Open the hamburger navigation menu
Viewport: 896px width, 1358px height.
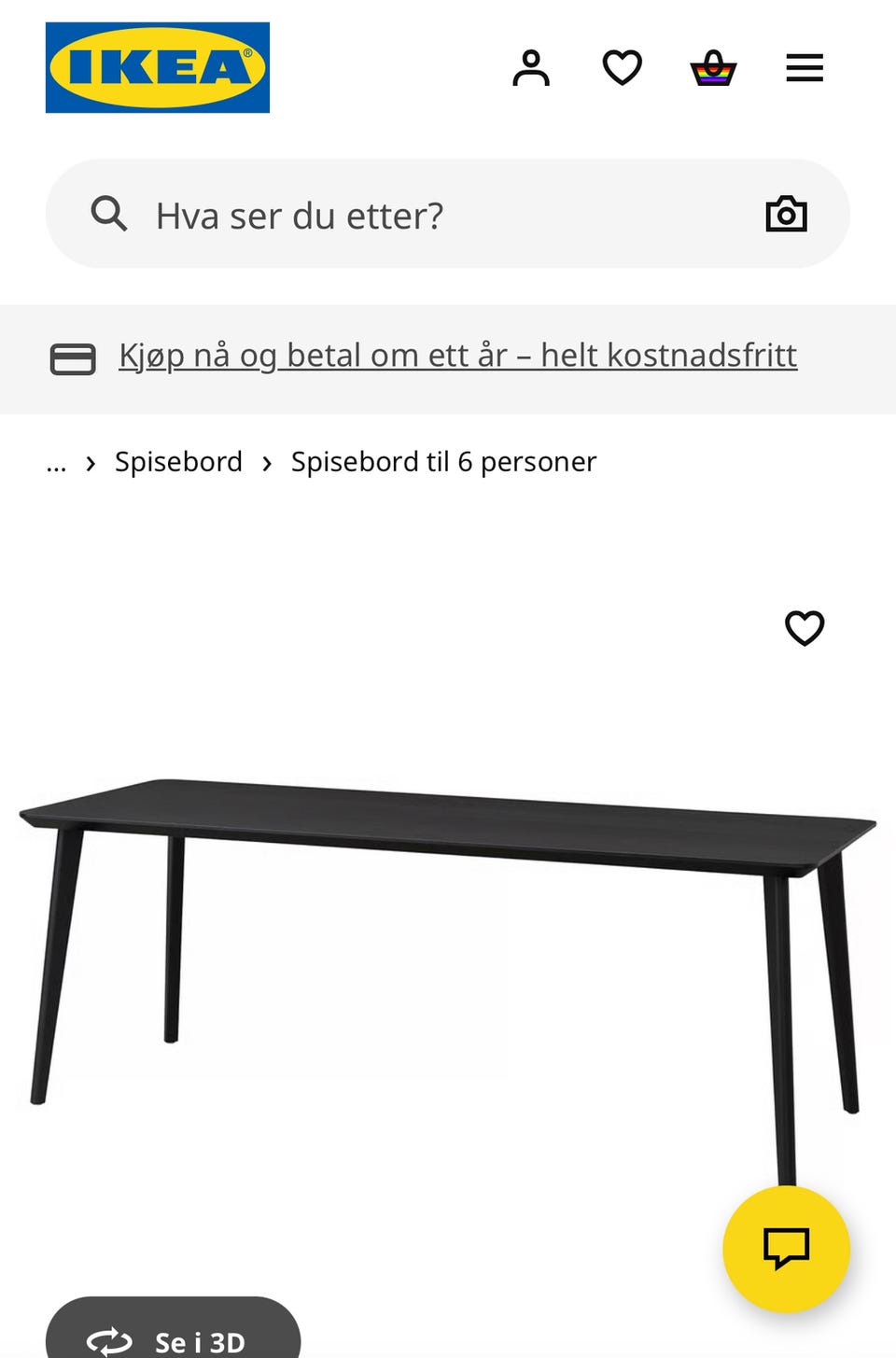point(804,66)
